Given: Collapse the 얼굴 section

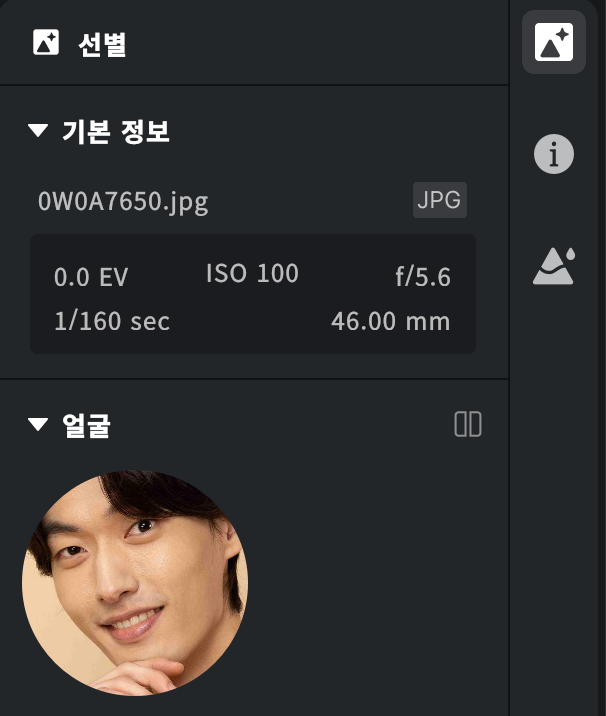Looking at the screenshot, I should click(x=39, y=426).
